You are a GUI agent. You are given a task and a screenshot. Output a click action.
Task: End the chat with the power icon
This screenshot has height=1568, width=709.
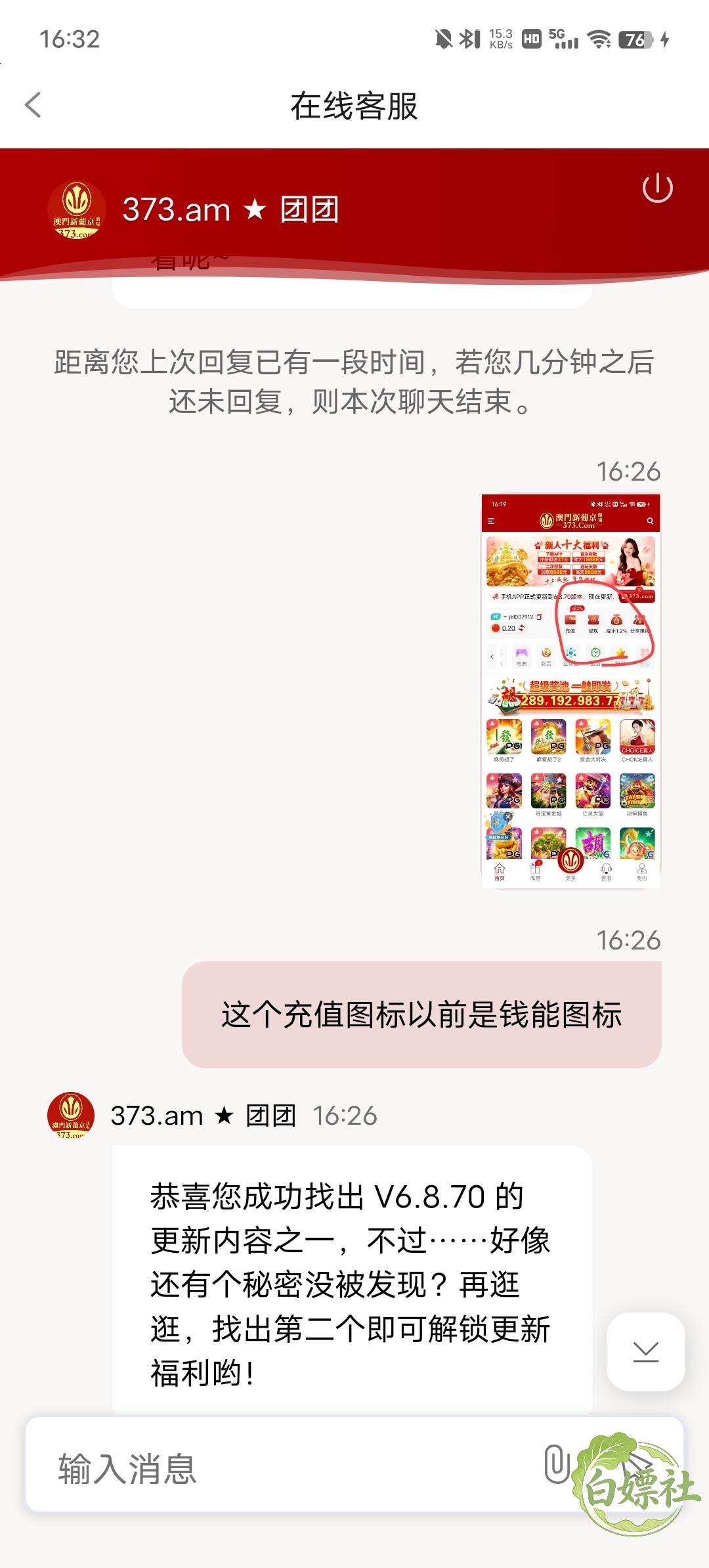(x=657, y=189)
